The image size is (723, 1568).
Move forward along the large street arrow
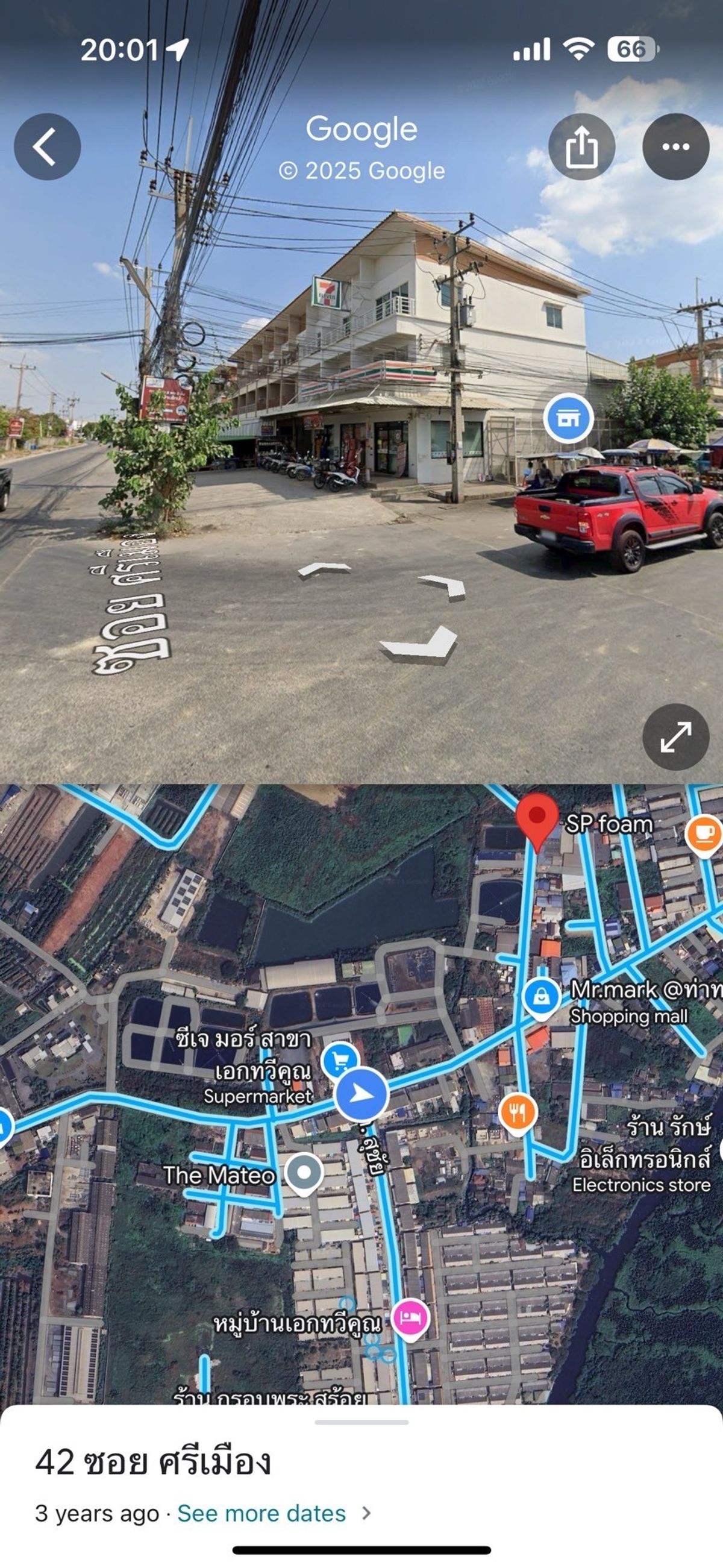coord(421,644)
